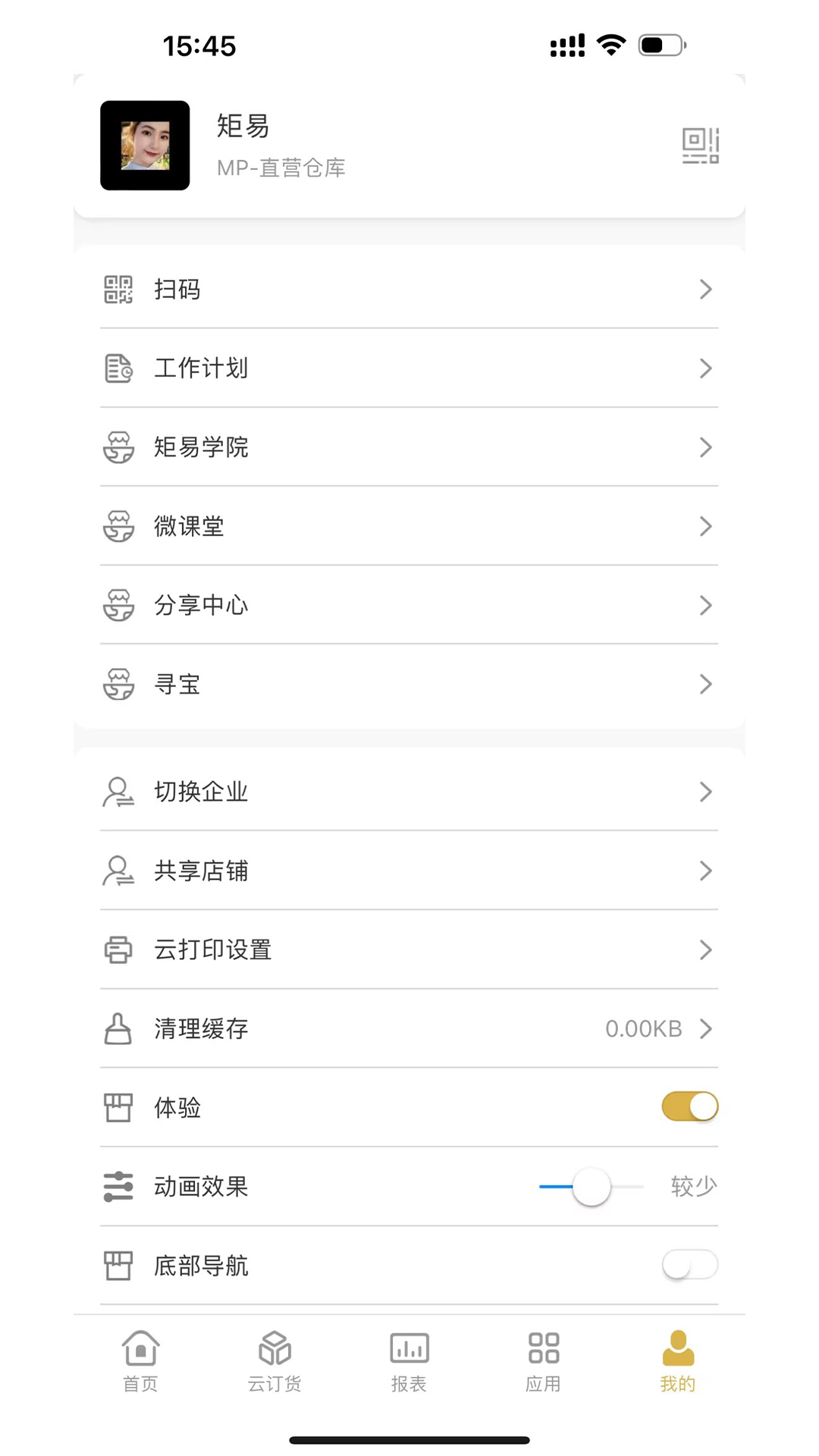Image resolution: width=819 pixels, height=1456 pixels.
Task: Tap the 云打印设置 printer icon
Action: click(118, 950)
